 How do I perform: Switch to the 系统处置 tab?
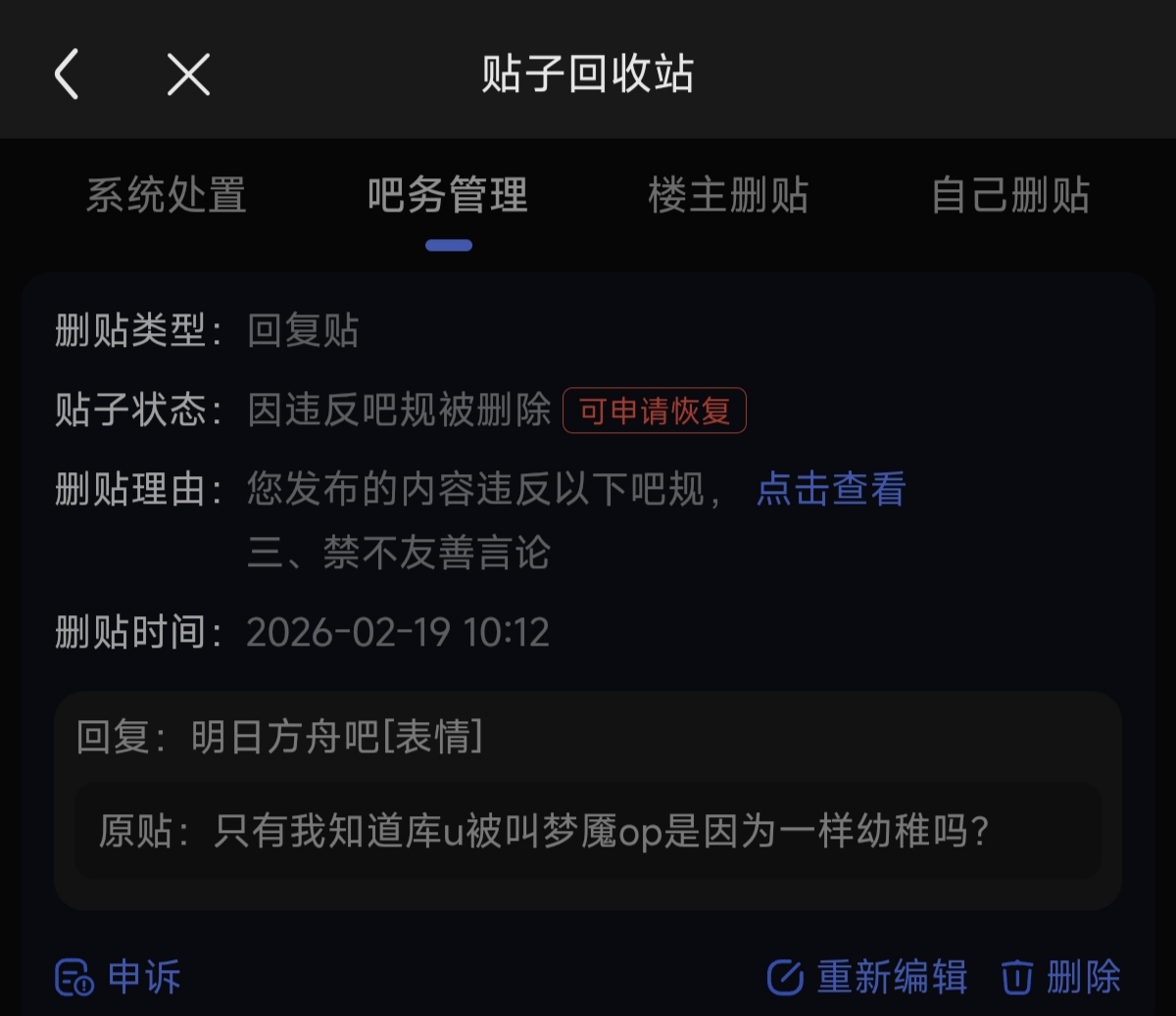[x=167, y=195]
